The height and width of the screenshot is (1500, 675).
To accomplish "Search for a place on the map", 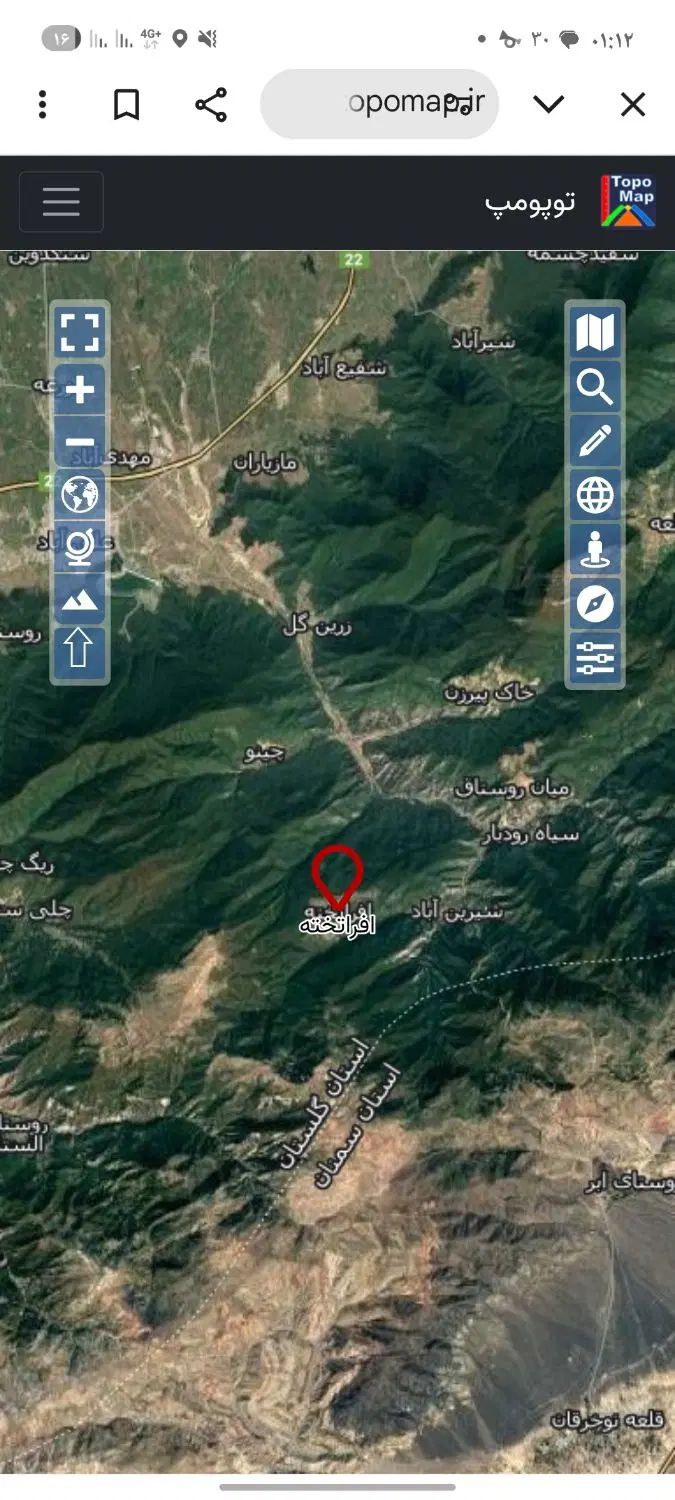I will coord(595,387).
